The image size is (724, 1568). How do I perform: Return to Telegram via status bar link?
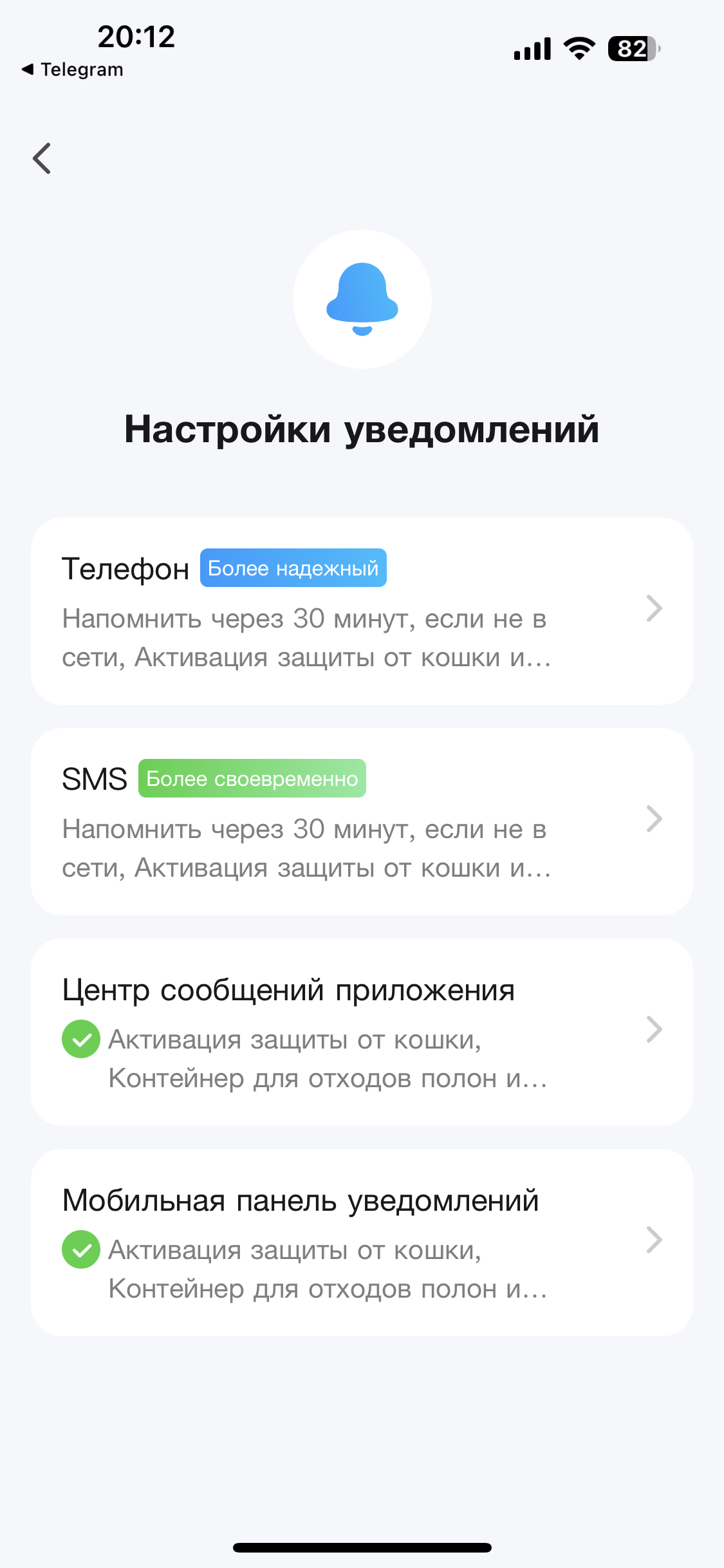(72, 70)
